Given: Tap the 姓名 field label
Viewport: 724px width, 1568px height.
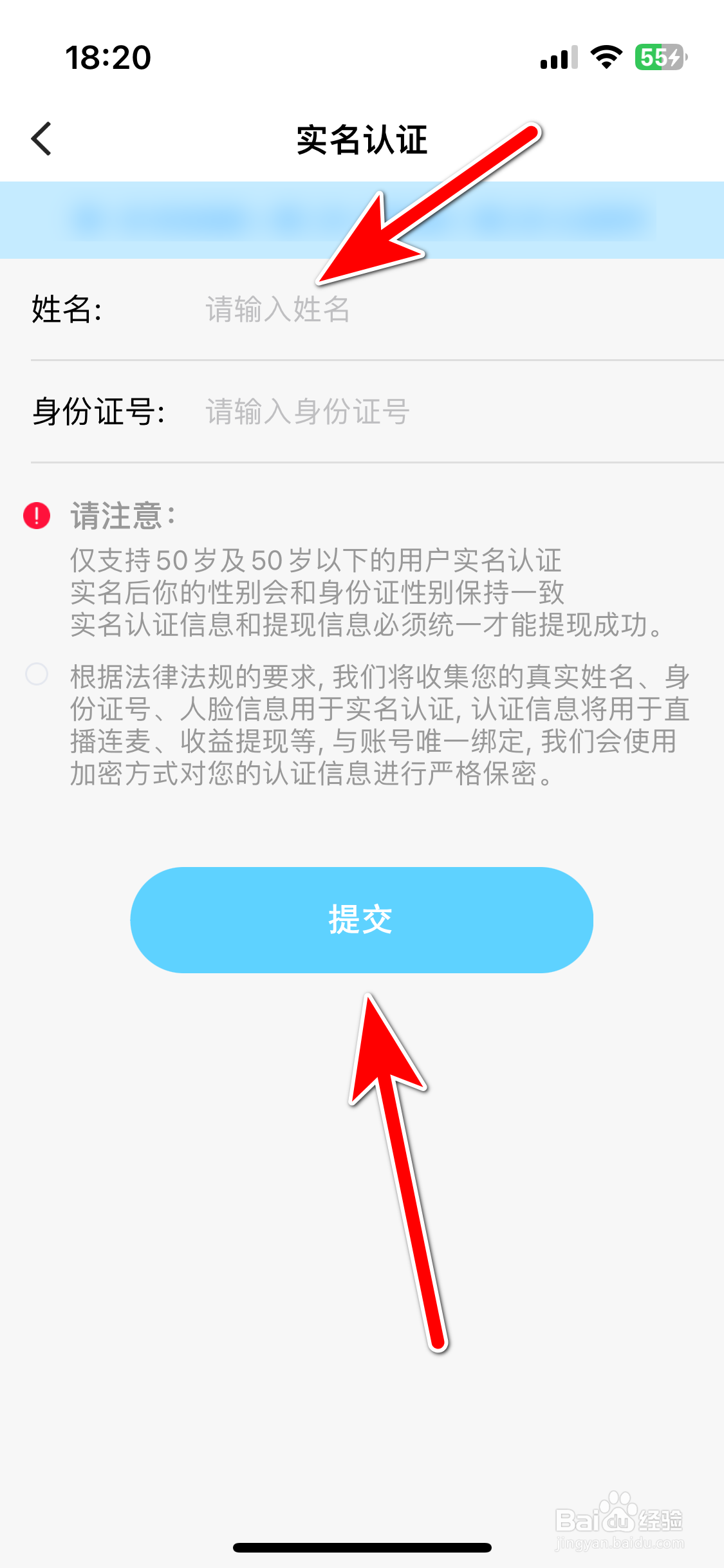Looking at the screenshot, I should point(68,309).
